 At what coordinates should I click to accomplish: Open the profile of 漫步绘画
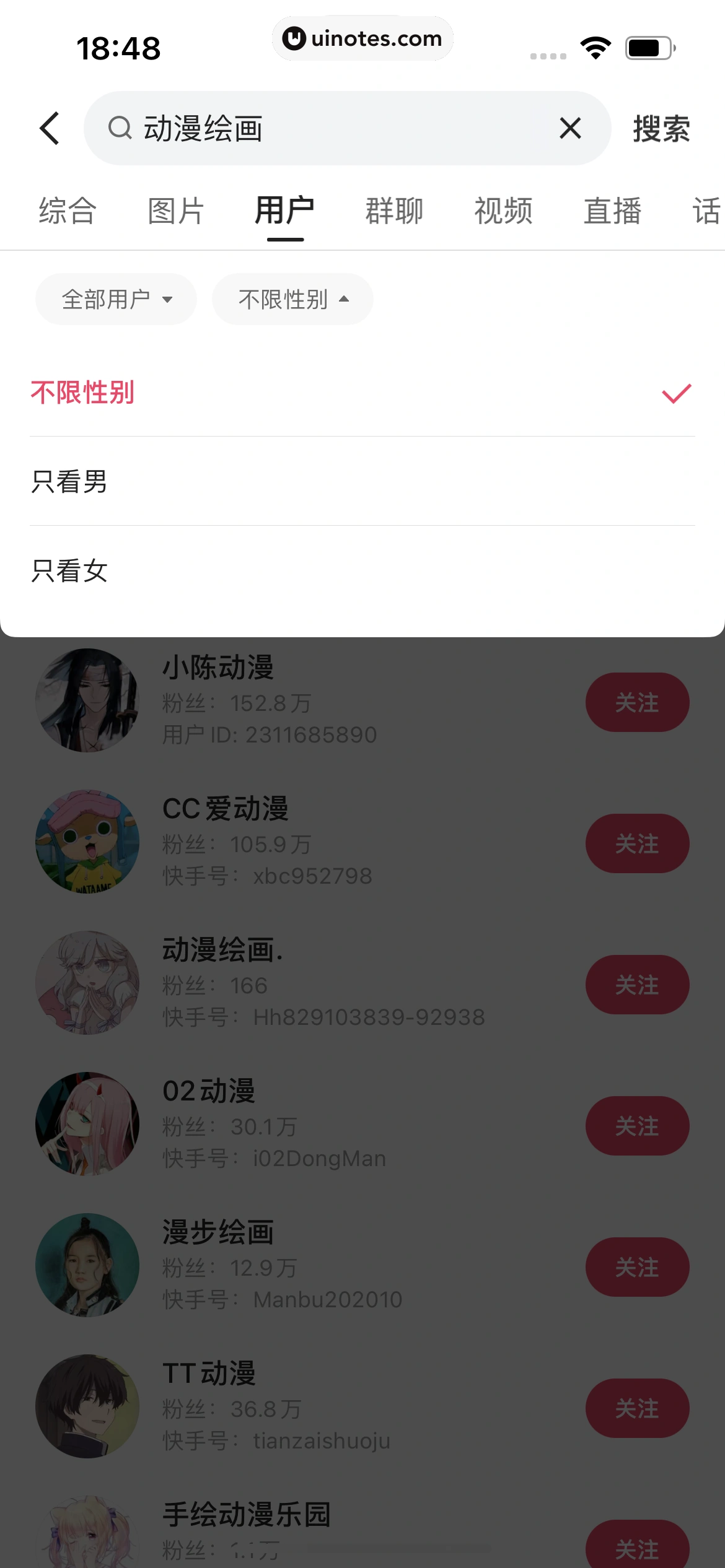point(217,1232)
